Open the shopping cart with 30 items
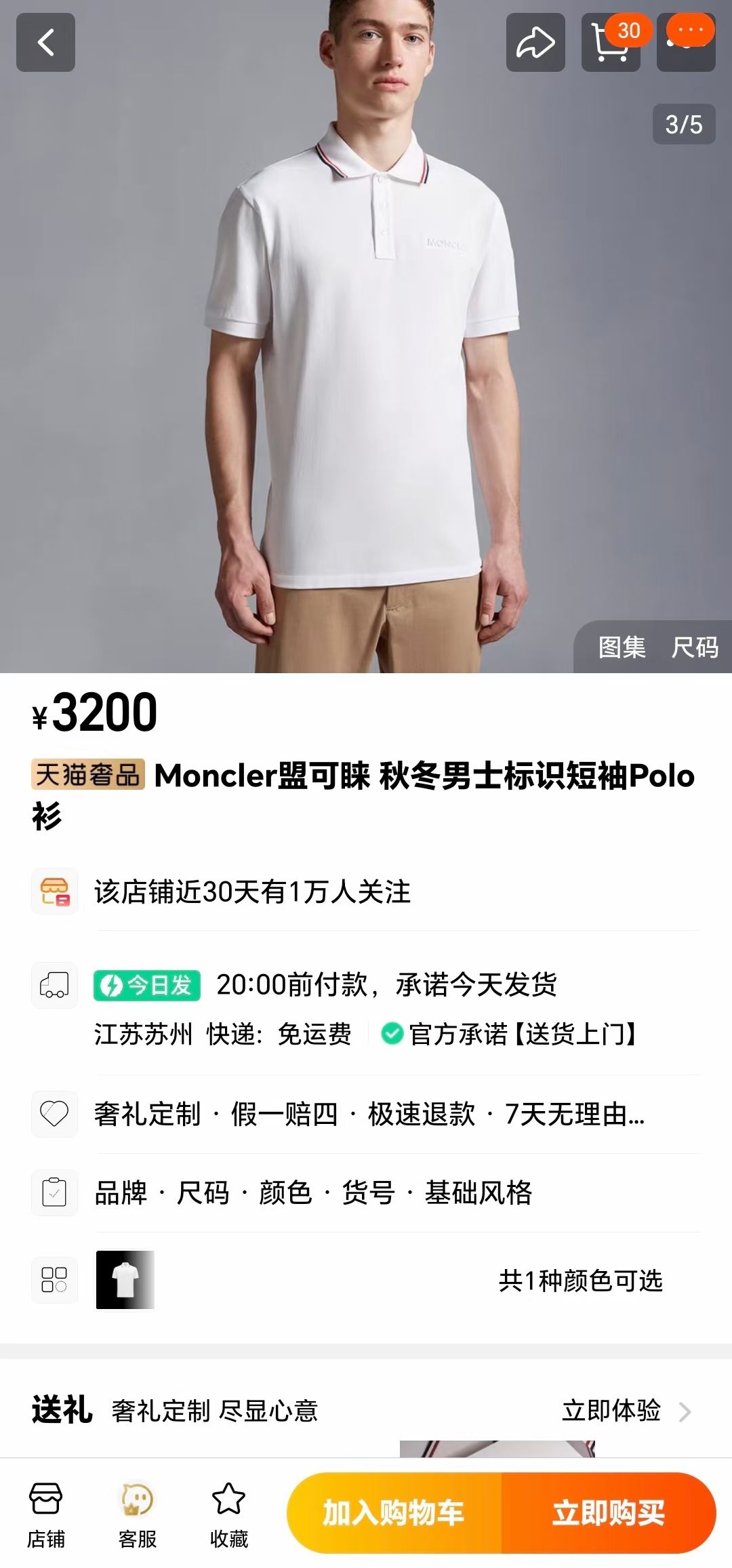Screen dimensions: 732x1568 (611, 42)
